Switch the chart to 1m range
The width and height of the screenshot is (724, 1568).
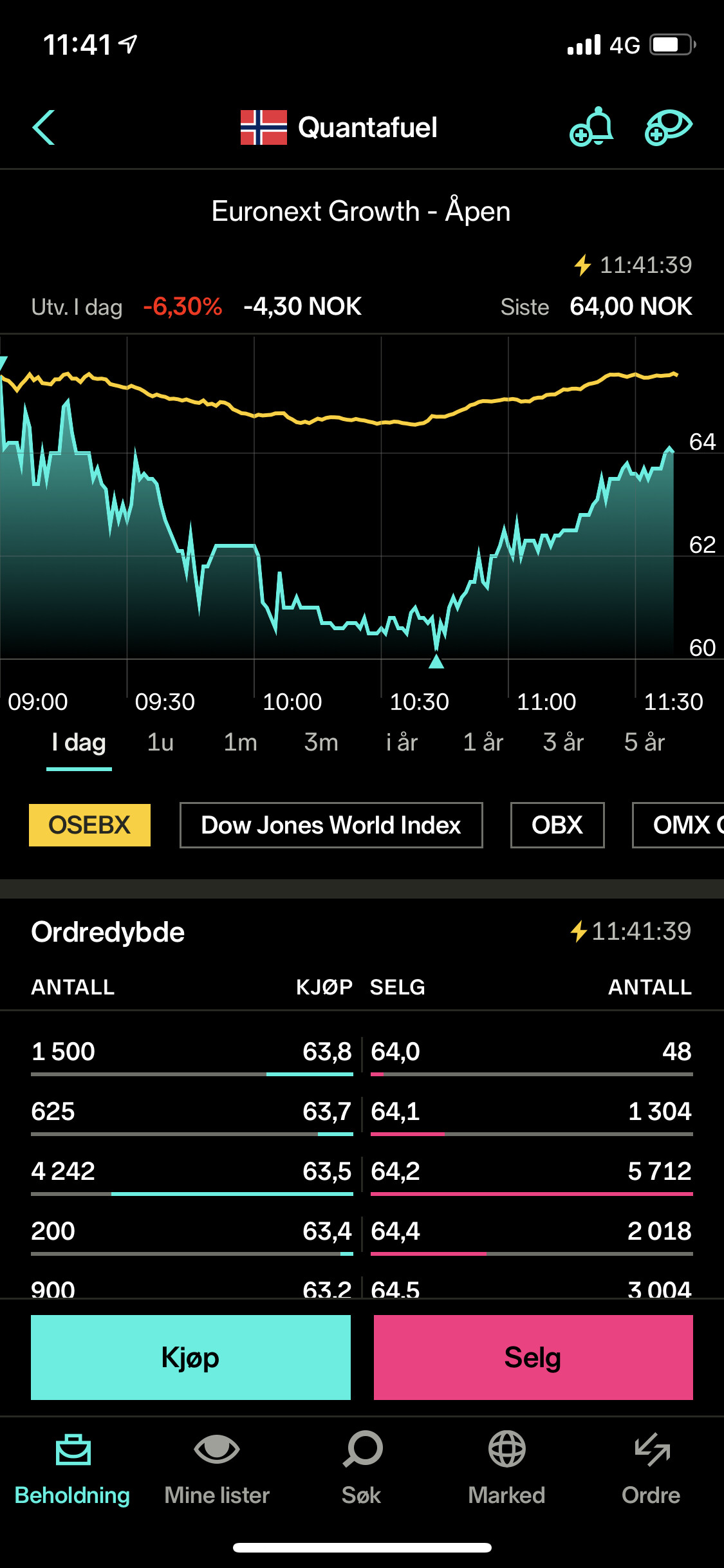click(x=240, y=742)
